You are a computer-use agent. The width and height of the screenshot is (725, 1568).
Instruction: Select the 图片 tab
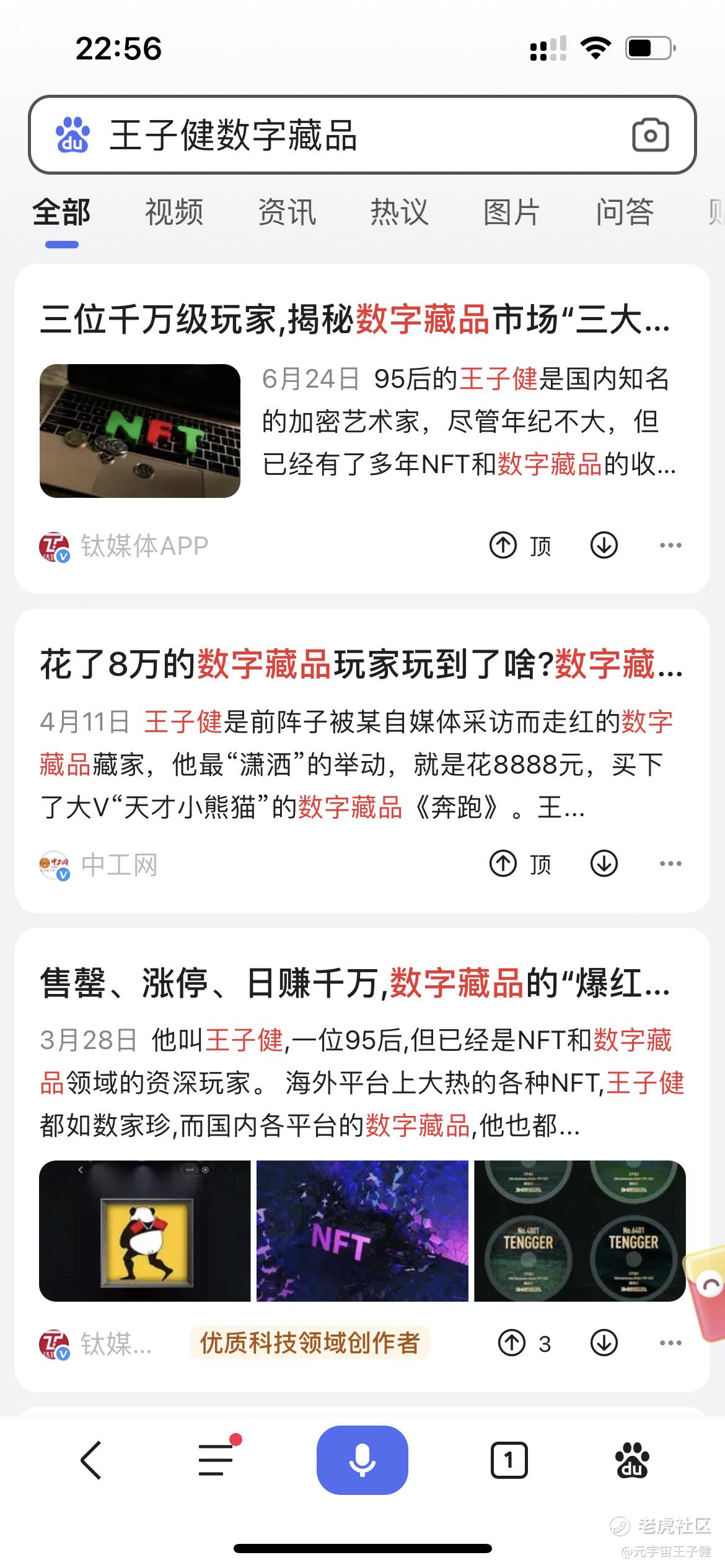point(512,212)
